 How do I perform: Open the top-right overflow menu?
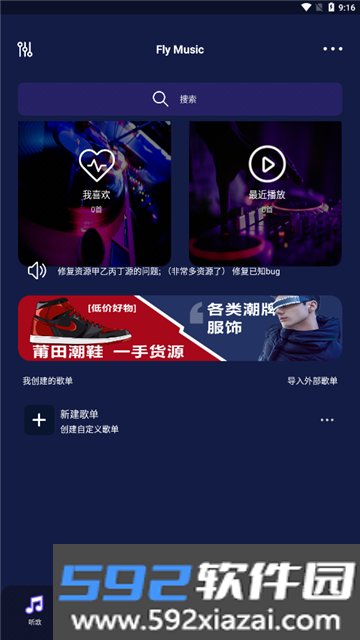[333, 49]
